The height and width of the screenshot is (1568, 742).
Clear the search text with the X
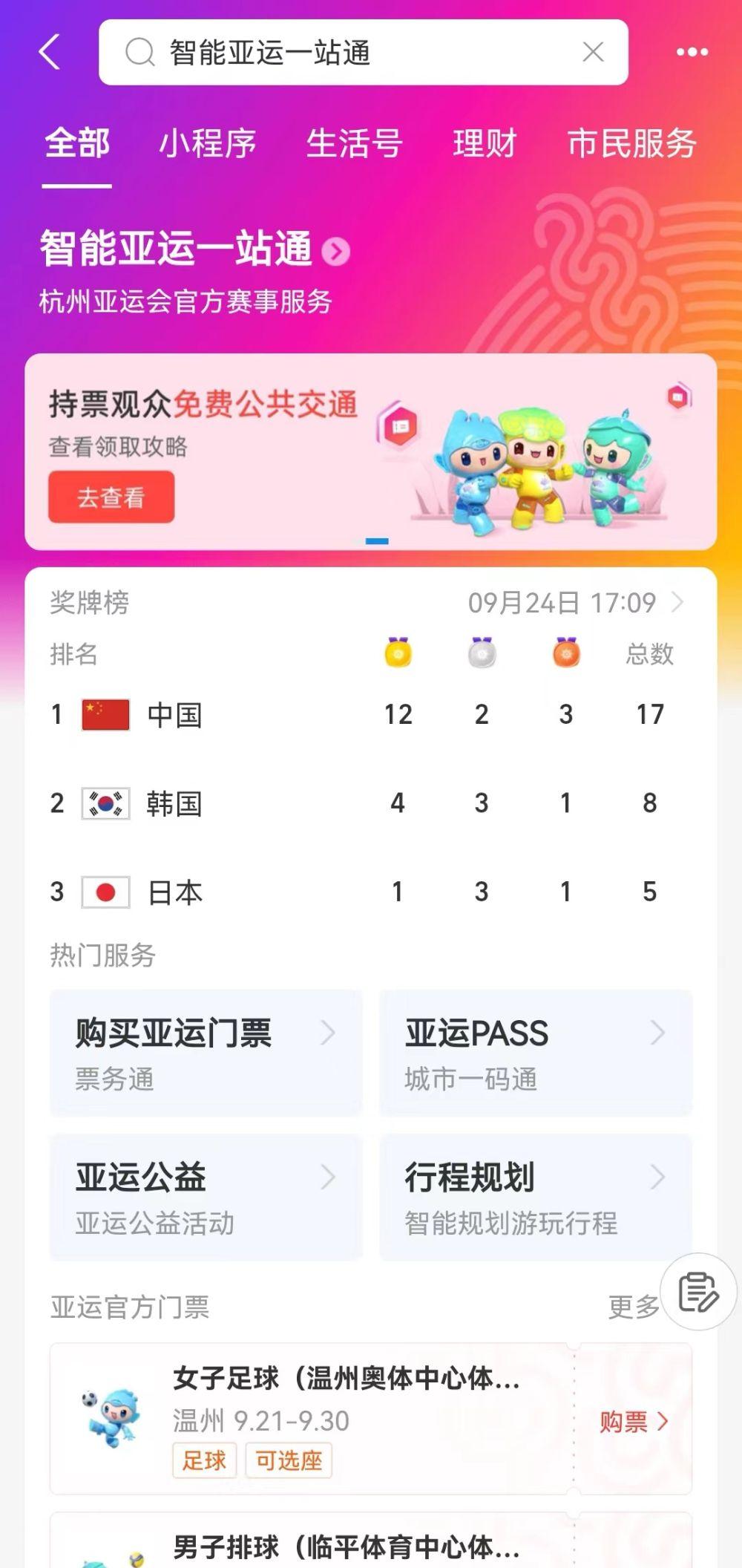coord(593,53)
